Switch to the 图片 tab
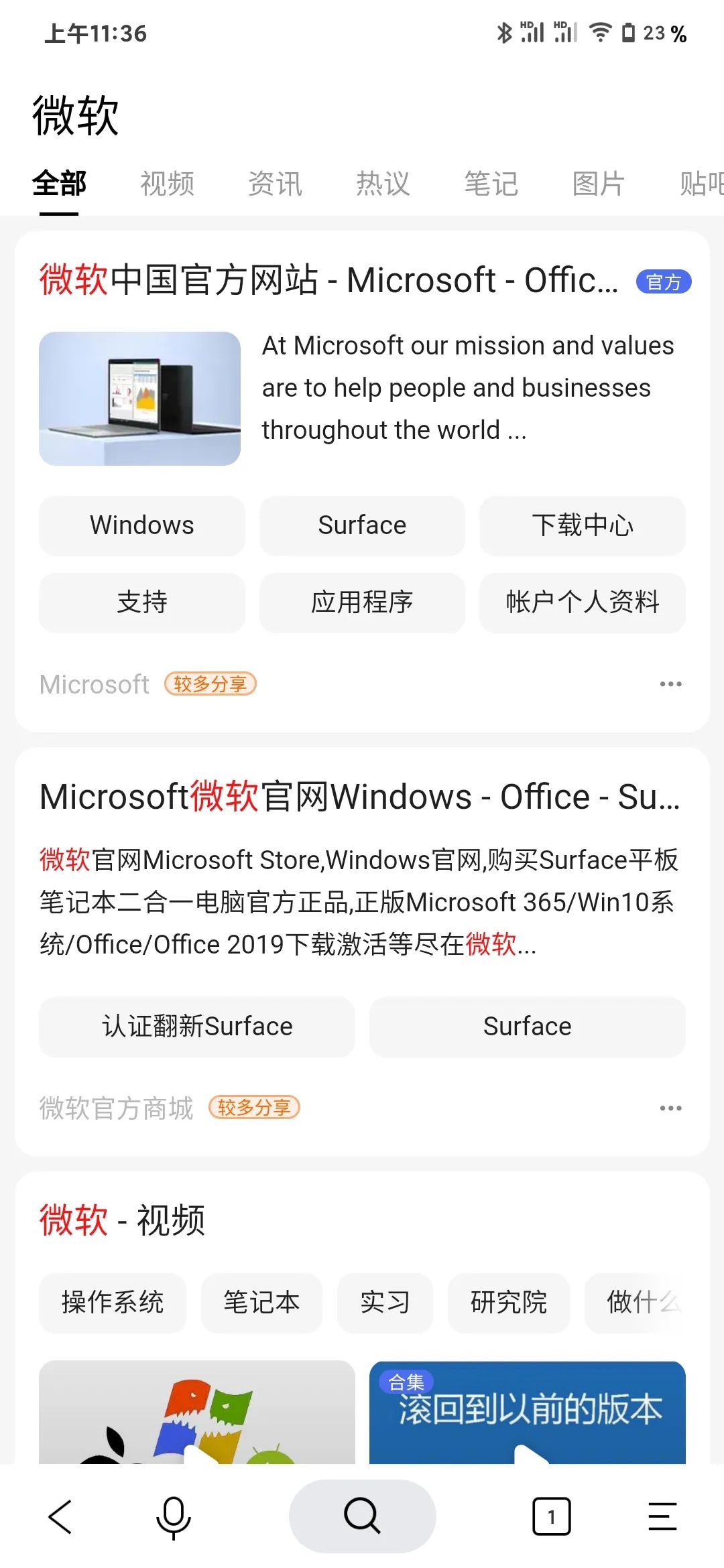This screenshot has height=1568, width=724. [x=599, y=184]
